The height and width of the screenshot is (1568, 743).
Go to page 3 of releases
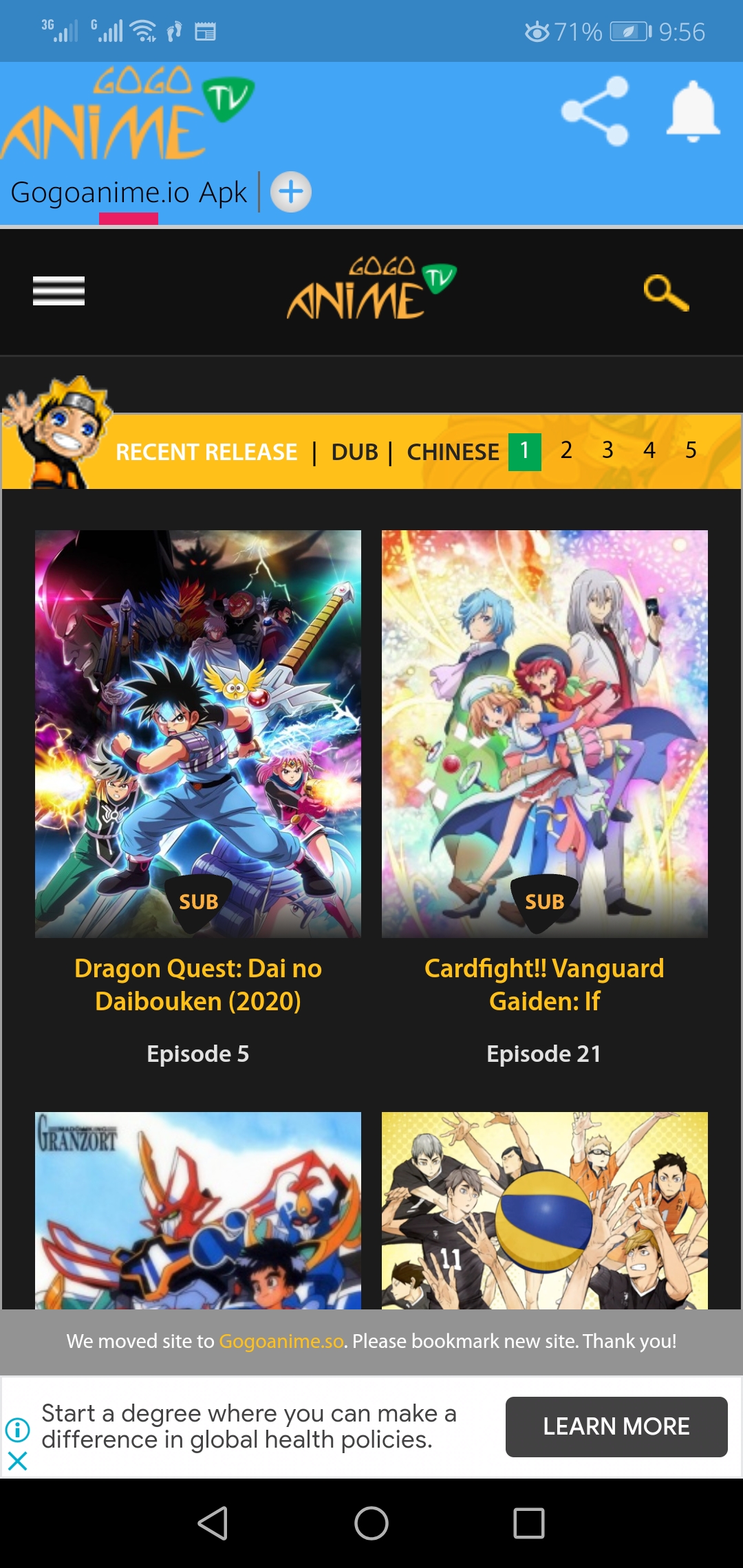[x=607, y=450]
